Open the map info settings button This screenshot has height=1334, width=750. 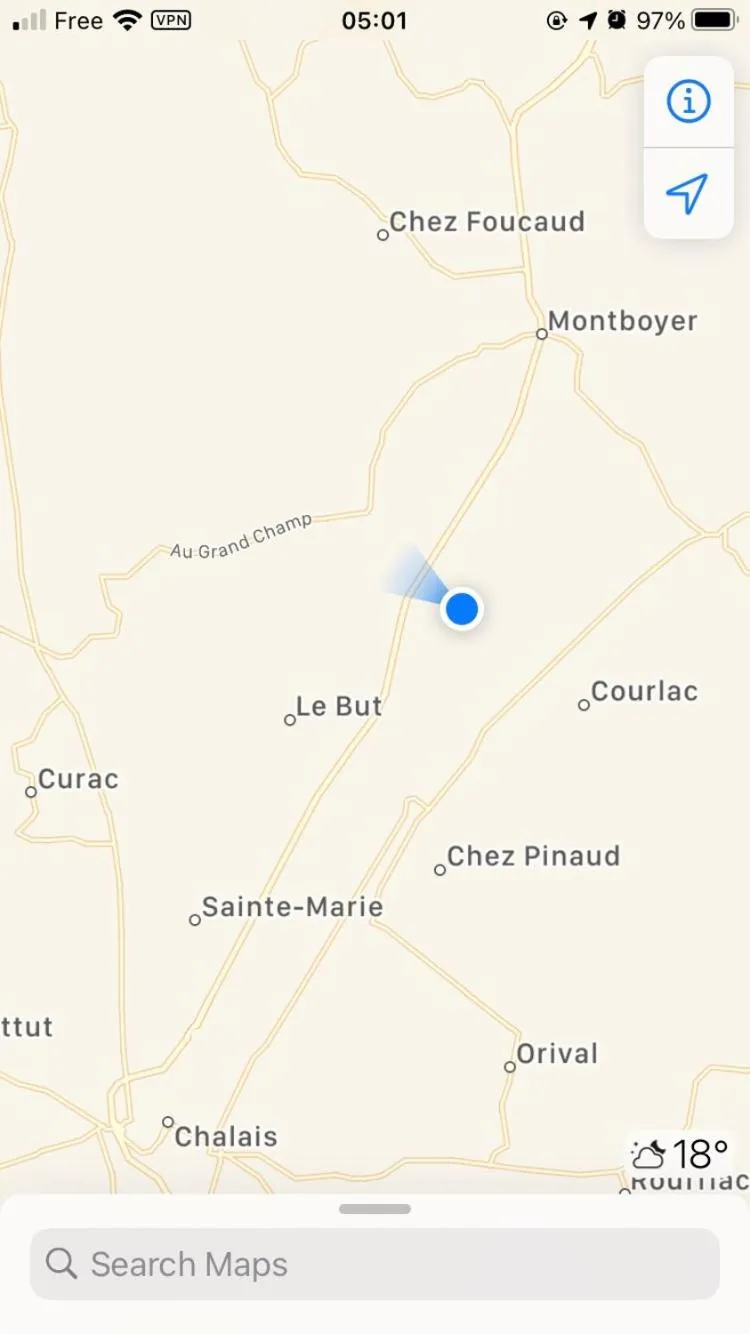pyautogui.click(x=688, y=102)
